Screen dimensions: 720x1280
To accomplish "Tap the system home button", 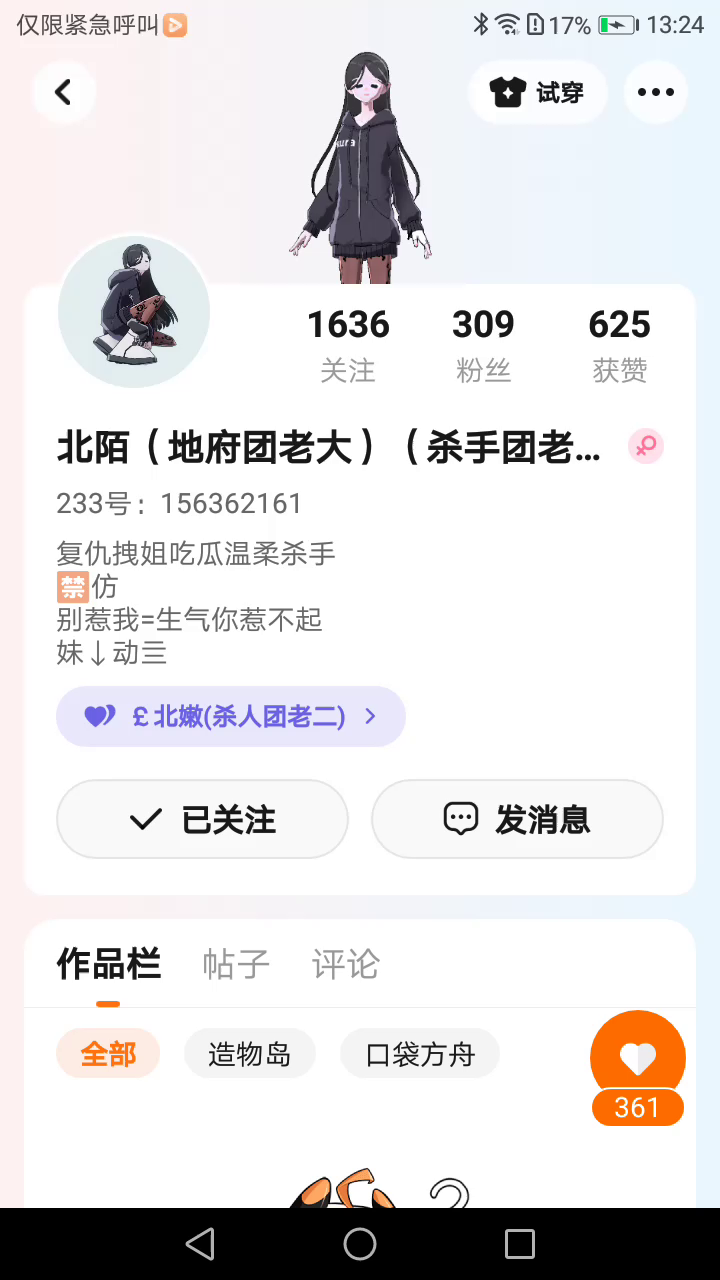I will [360, 1244].
